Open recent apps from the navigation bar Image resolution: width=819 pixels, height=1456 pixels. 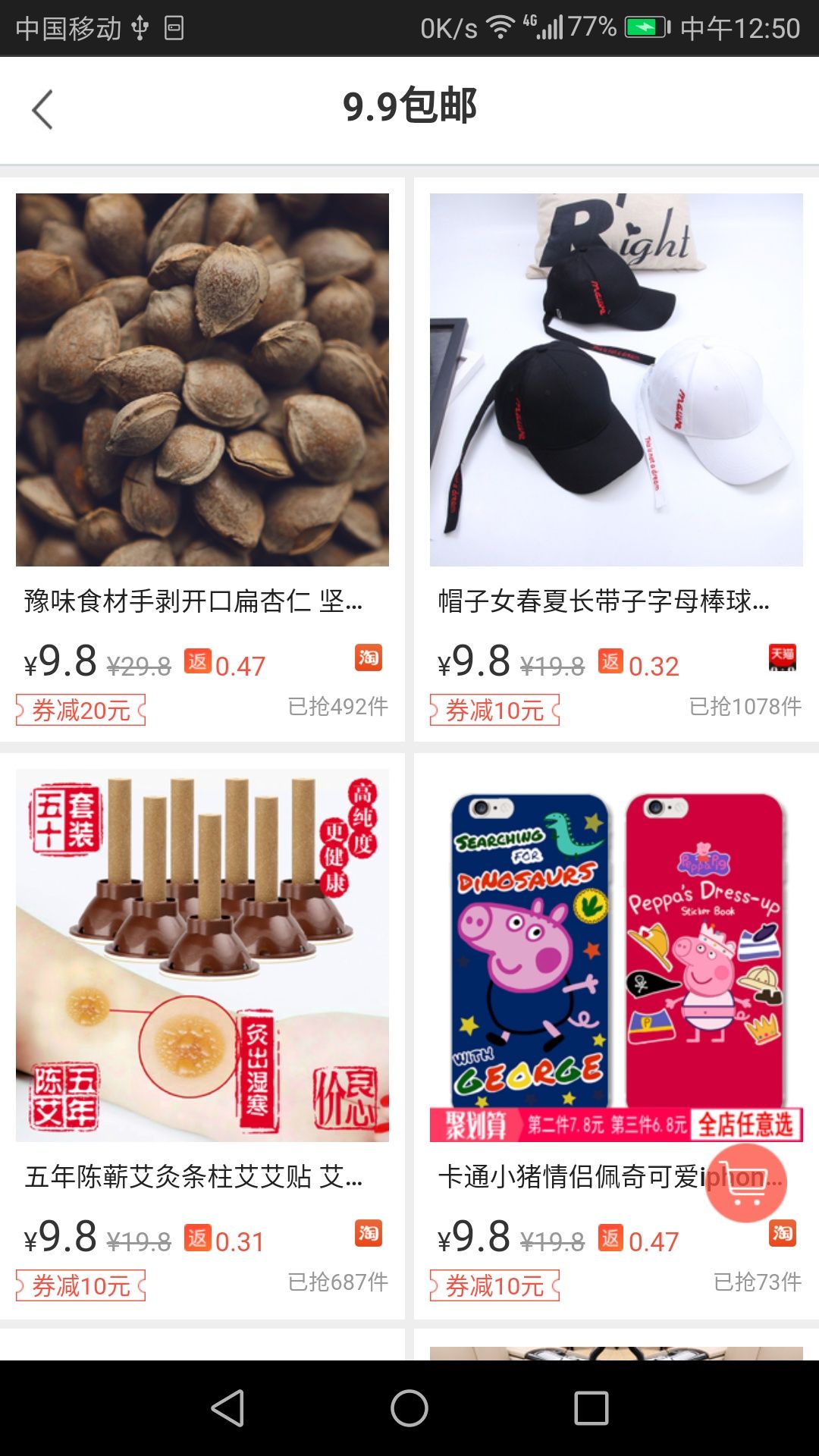(x=591, y=1408)
